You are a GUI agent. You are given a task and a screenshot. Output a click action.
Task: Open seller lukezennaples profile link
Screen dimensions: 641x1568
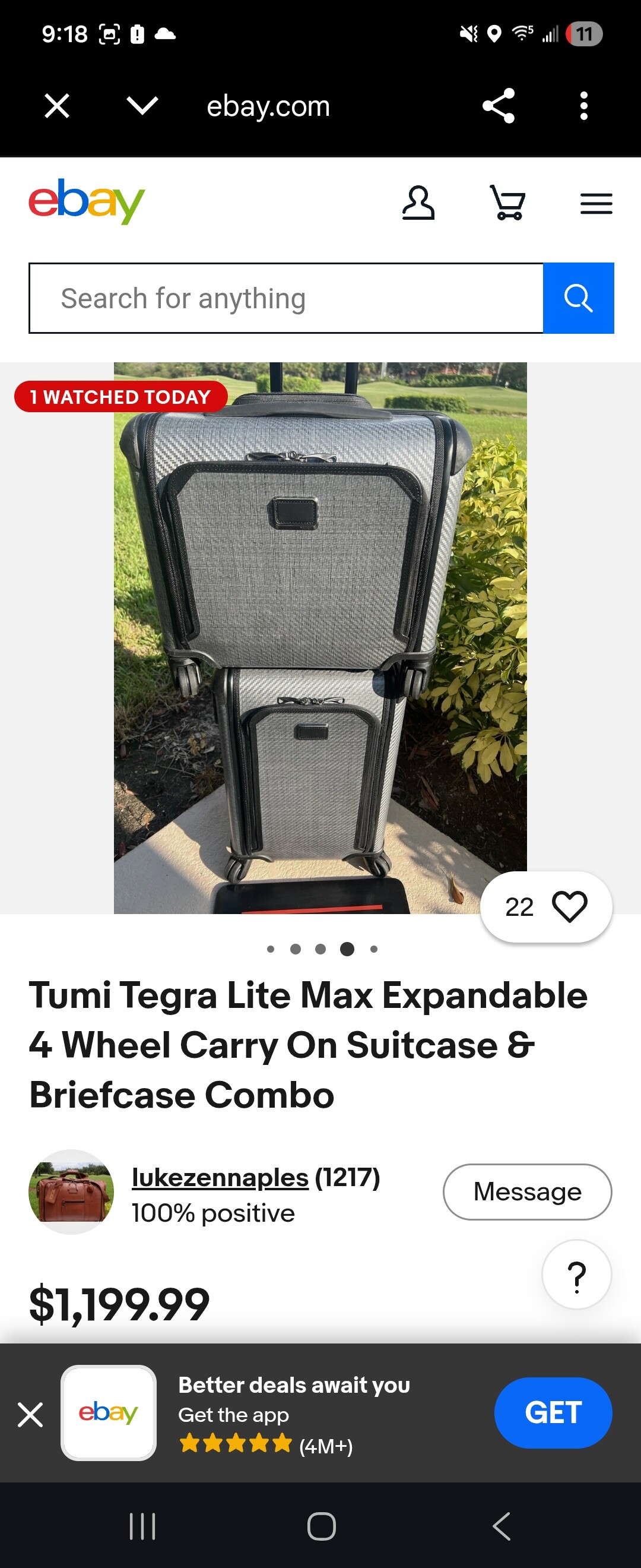[220, 1178]
